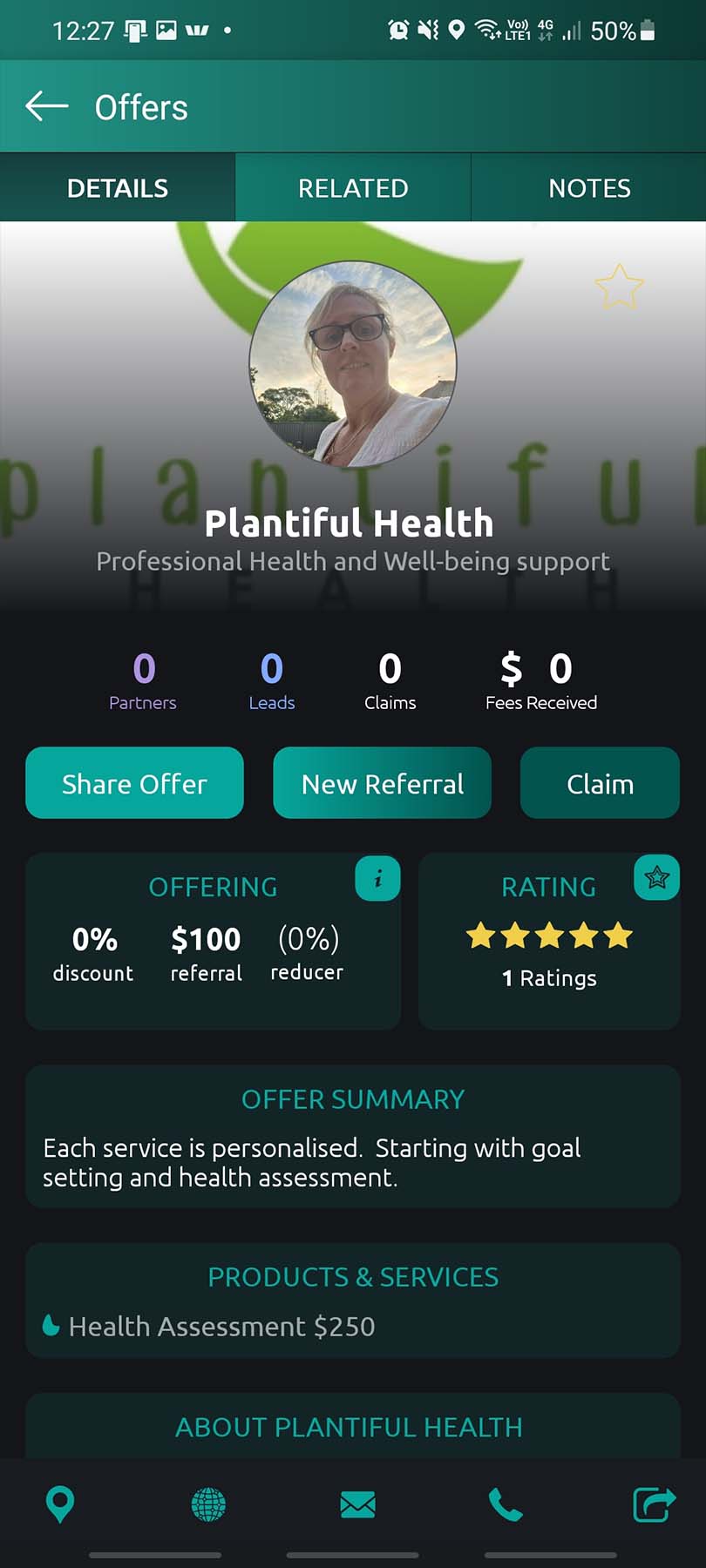
Task: Open the location pin in the bottom bar
Action: pyautogui.click(x=60, y=1504)
